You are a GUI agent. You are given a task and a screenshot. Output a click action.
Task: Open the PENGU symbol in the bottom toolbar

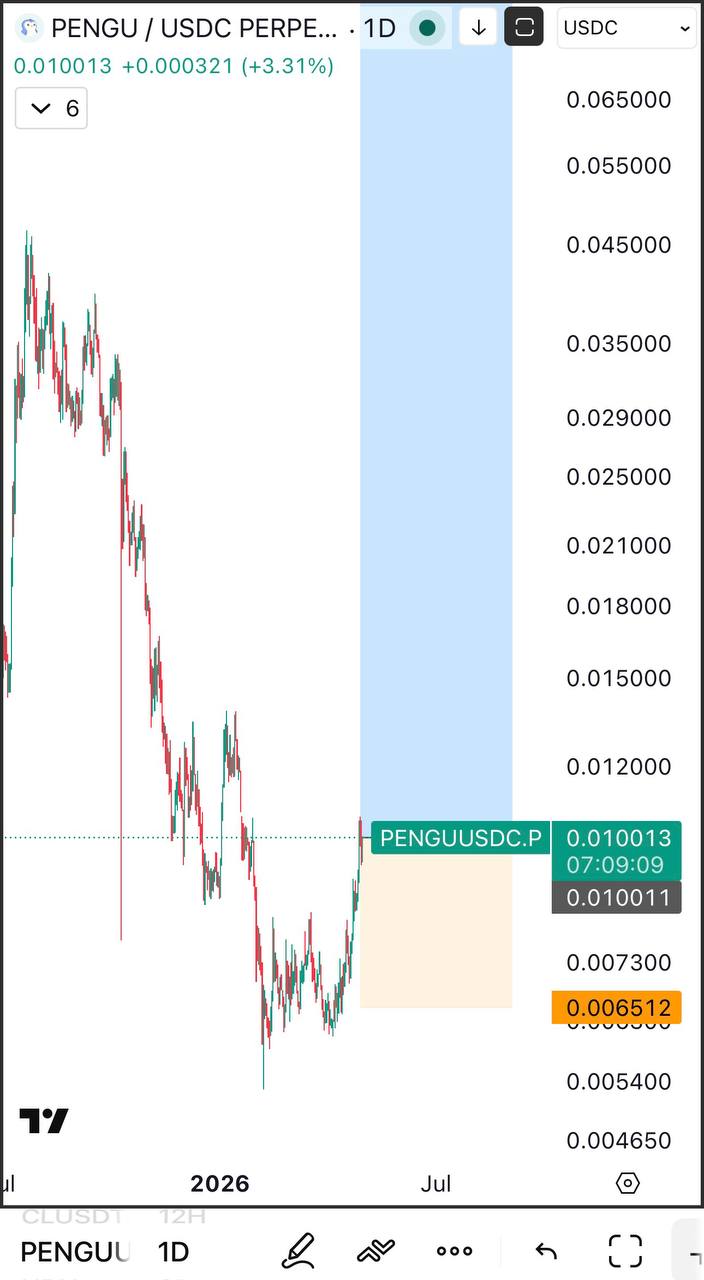click(75, 1251)
